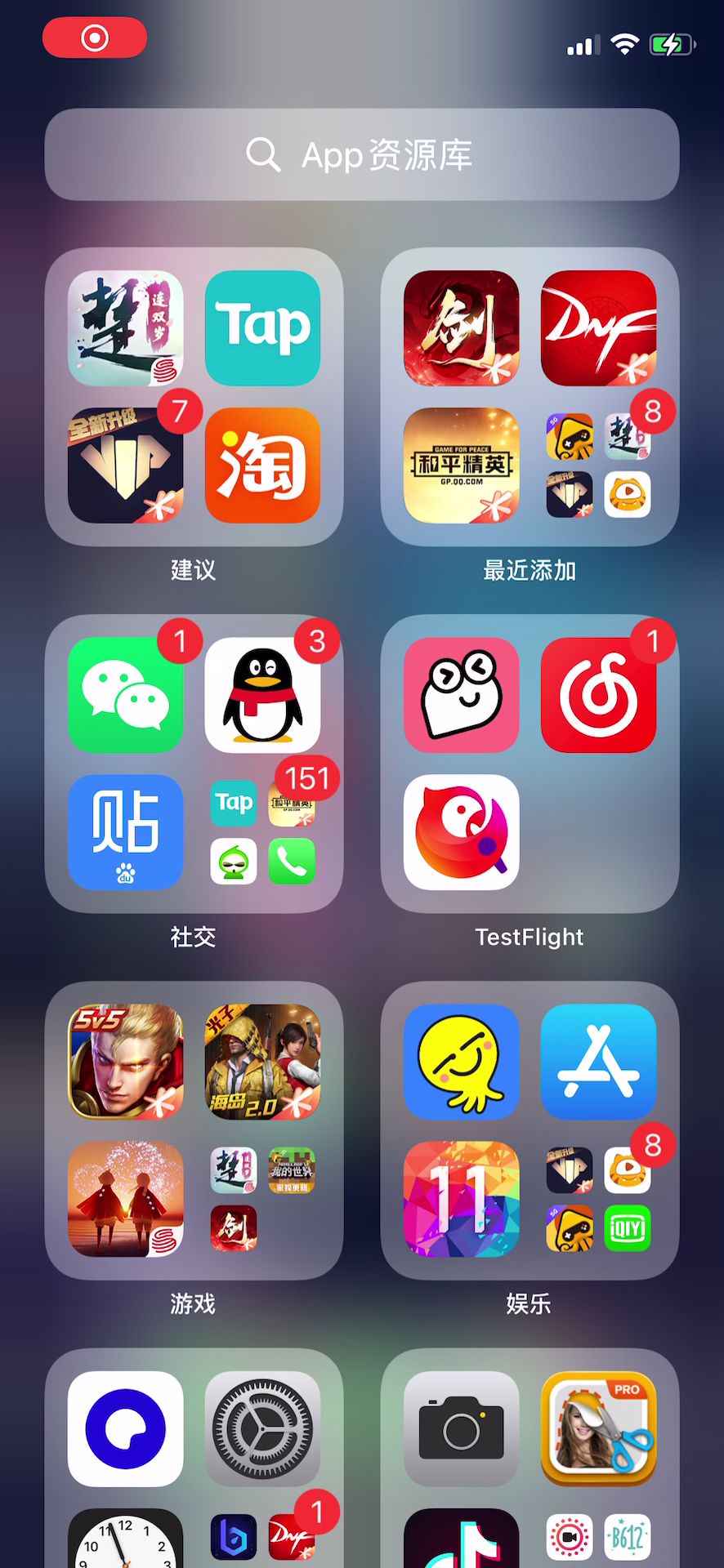
Task: Open the 海岛2.0 PUBG game
Action: (262, 1061)
